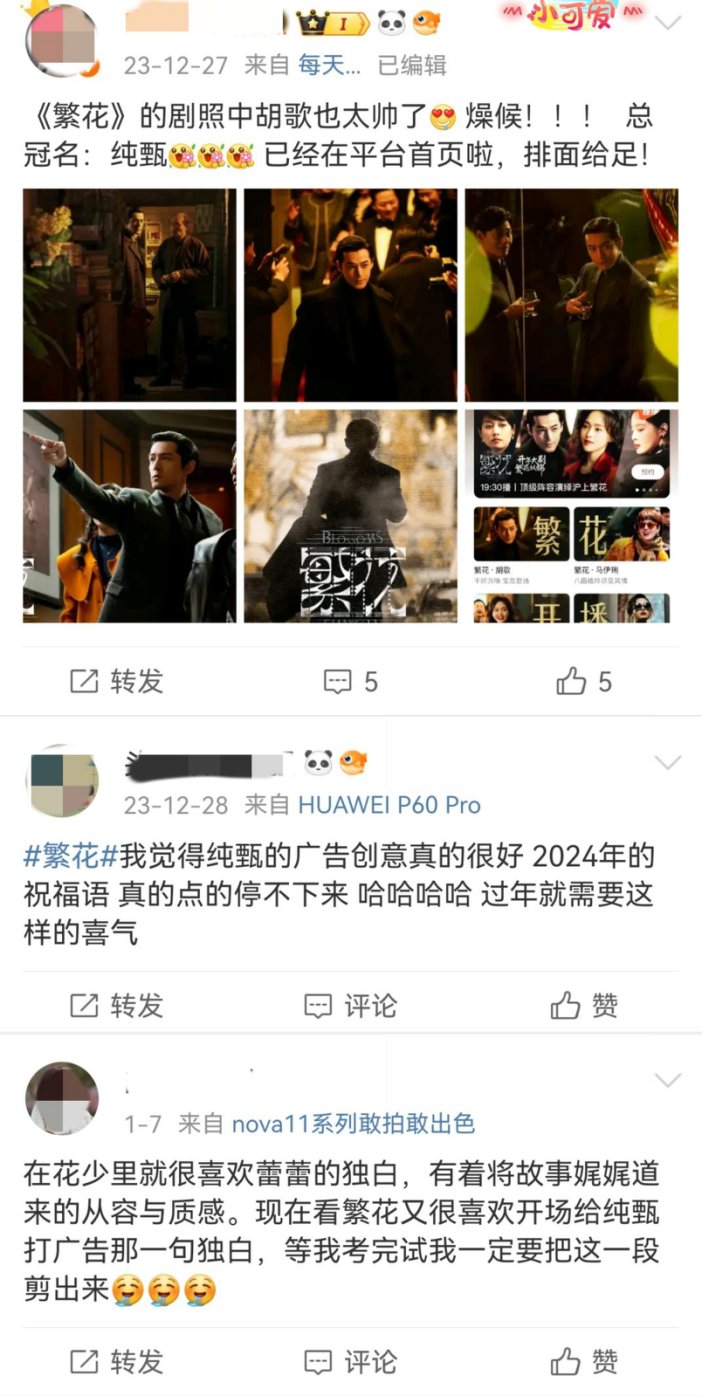Open the nova11系列敢拍敢出色 source link
Image resolution: width=702 pixels, height=1396 pixels.
[352, 1124]
